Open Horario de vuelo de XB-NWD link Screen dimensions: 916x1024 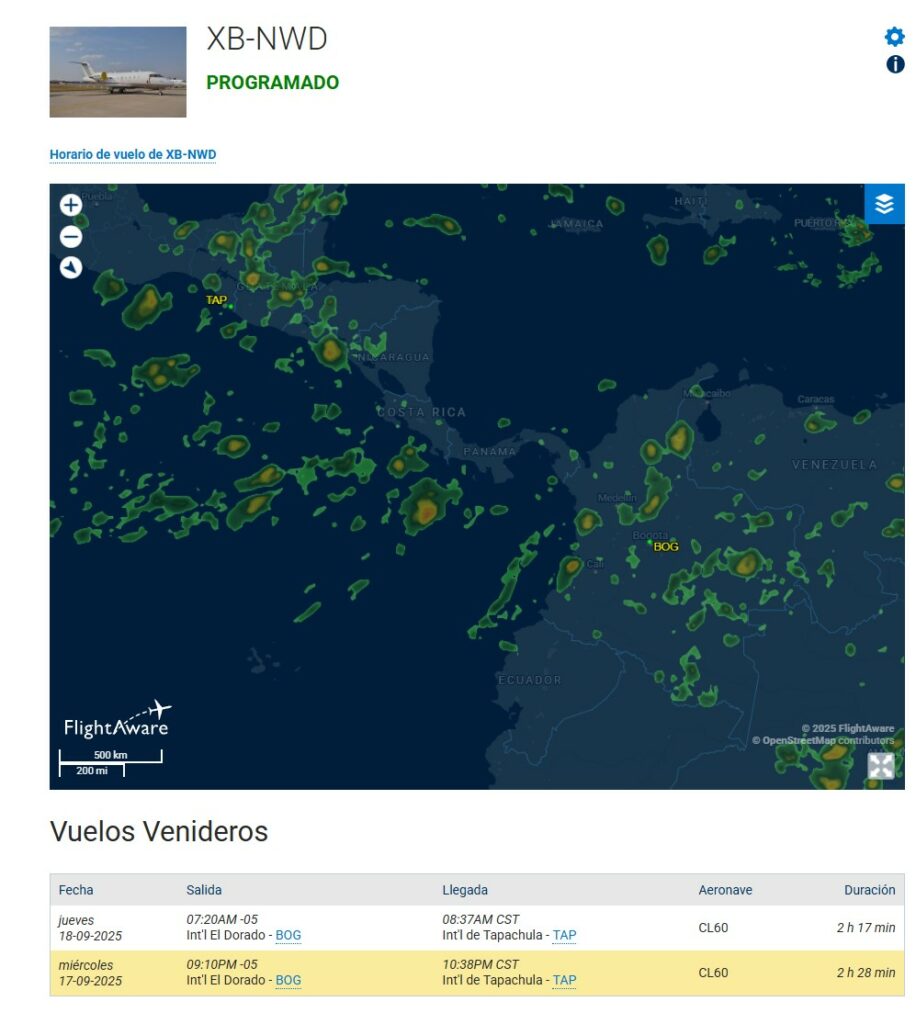pyautogui.click(x=133, y=155)
